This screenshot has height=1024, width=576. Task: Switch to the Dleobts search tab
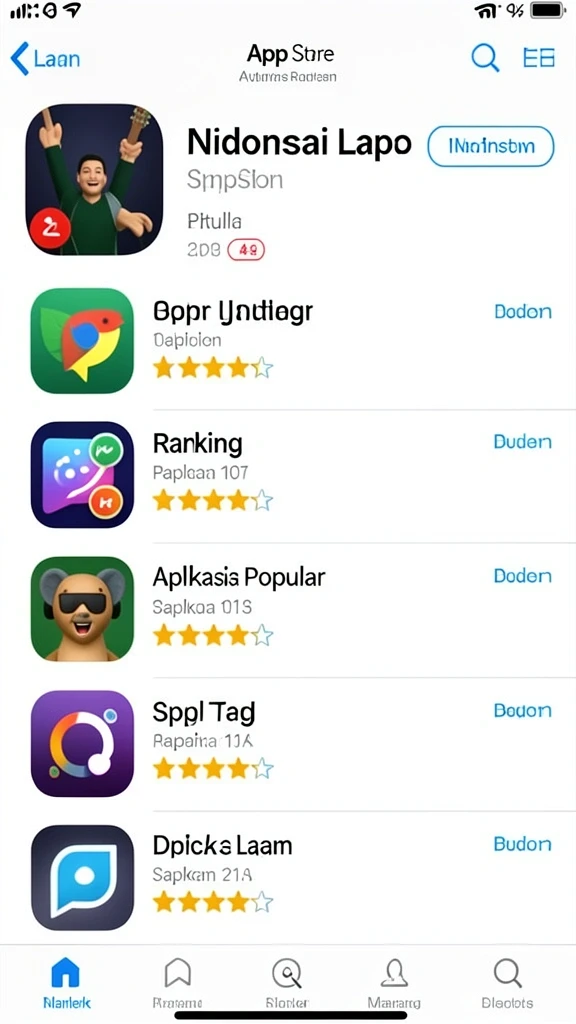click(507, 984)
